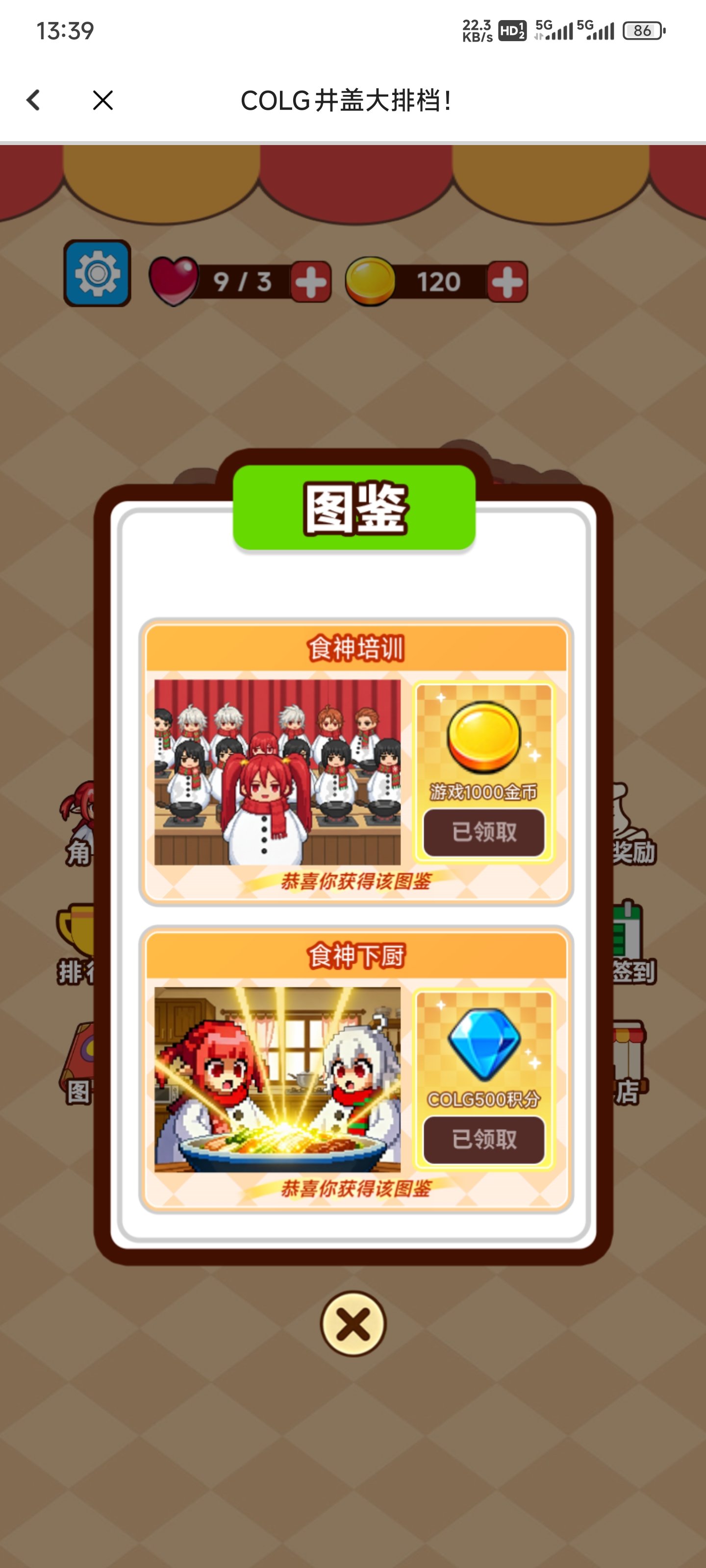
Task: Open the game settings gear
Action: [97, 273]
